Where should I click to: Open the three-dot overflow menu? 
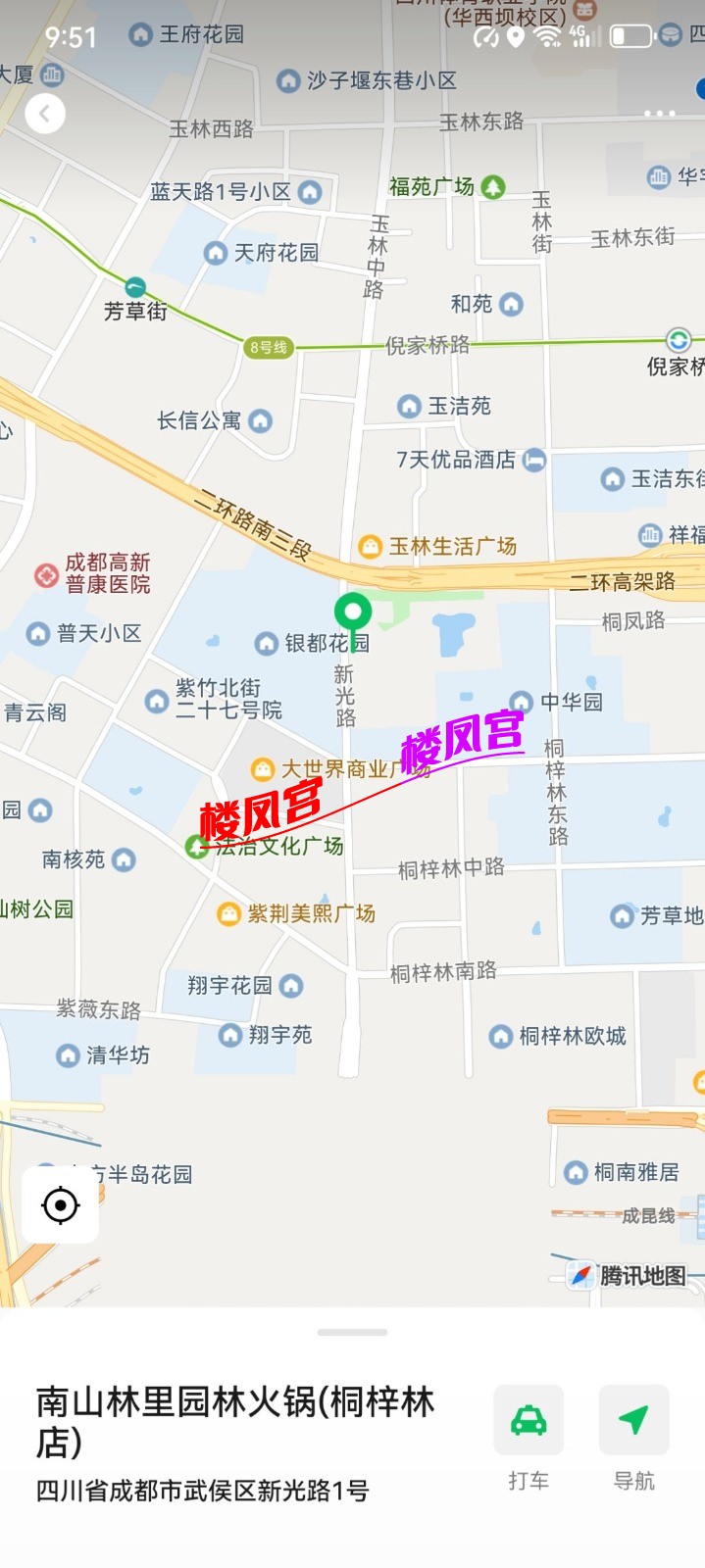tap(659, 115)
